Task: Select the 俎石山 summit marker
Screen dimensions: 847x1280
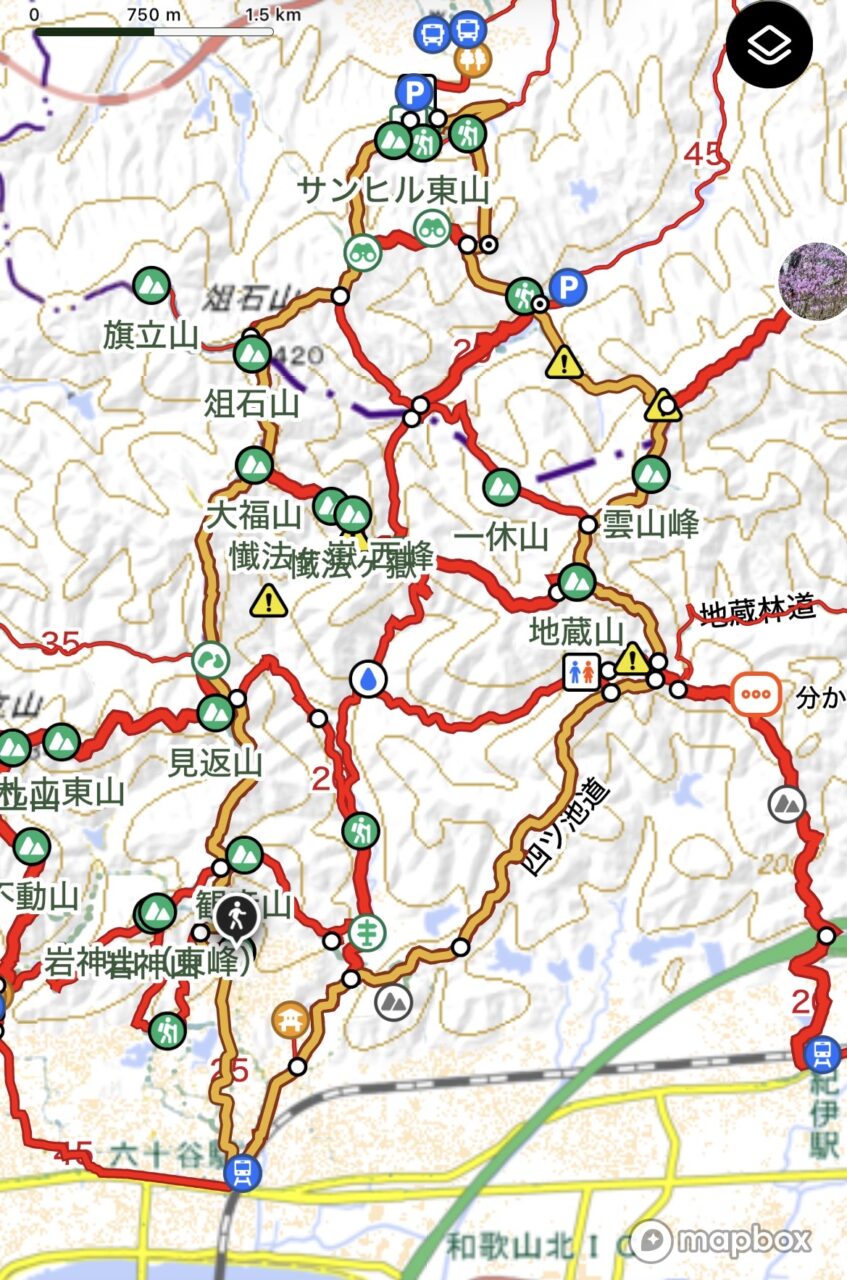Action: tap(252, 353)
